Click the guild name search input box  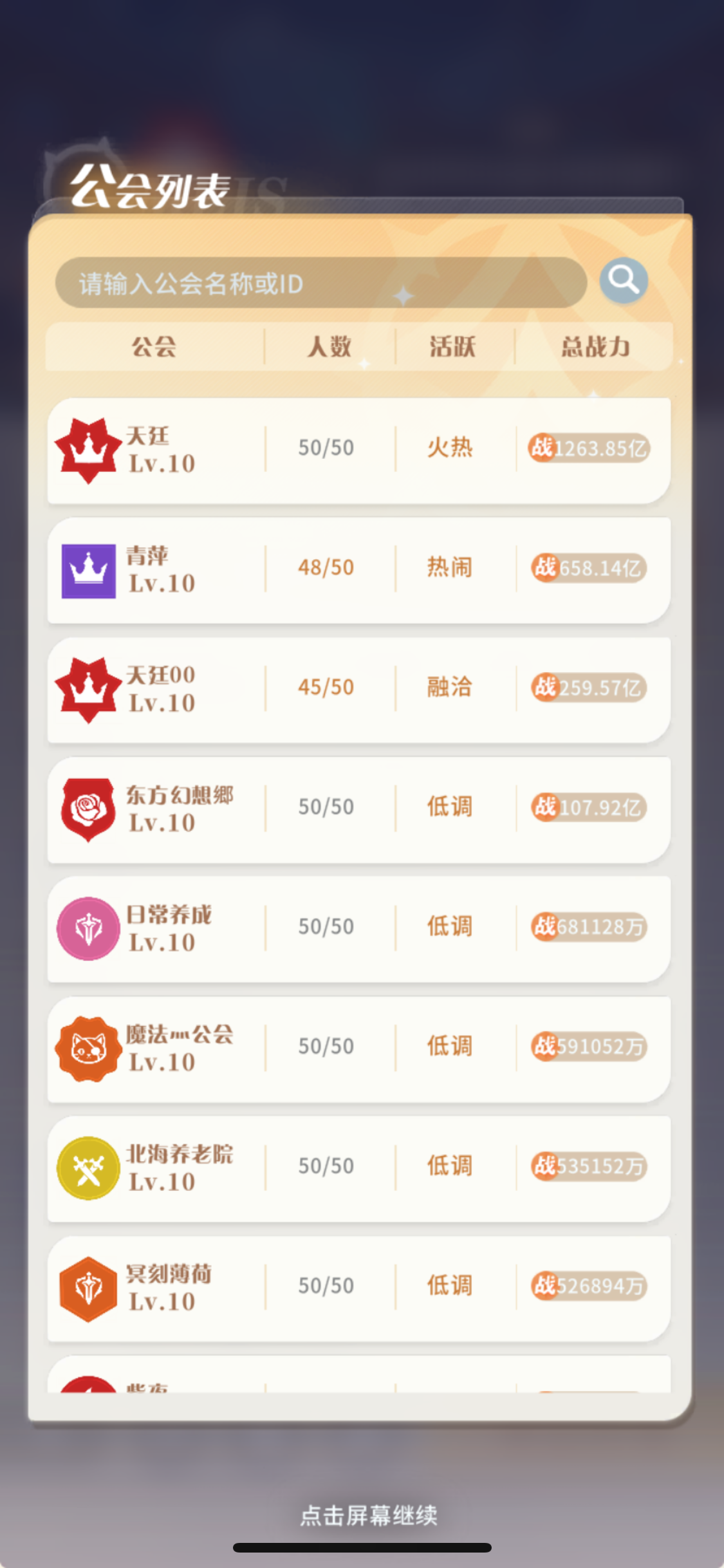point(322,281)
